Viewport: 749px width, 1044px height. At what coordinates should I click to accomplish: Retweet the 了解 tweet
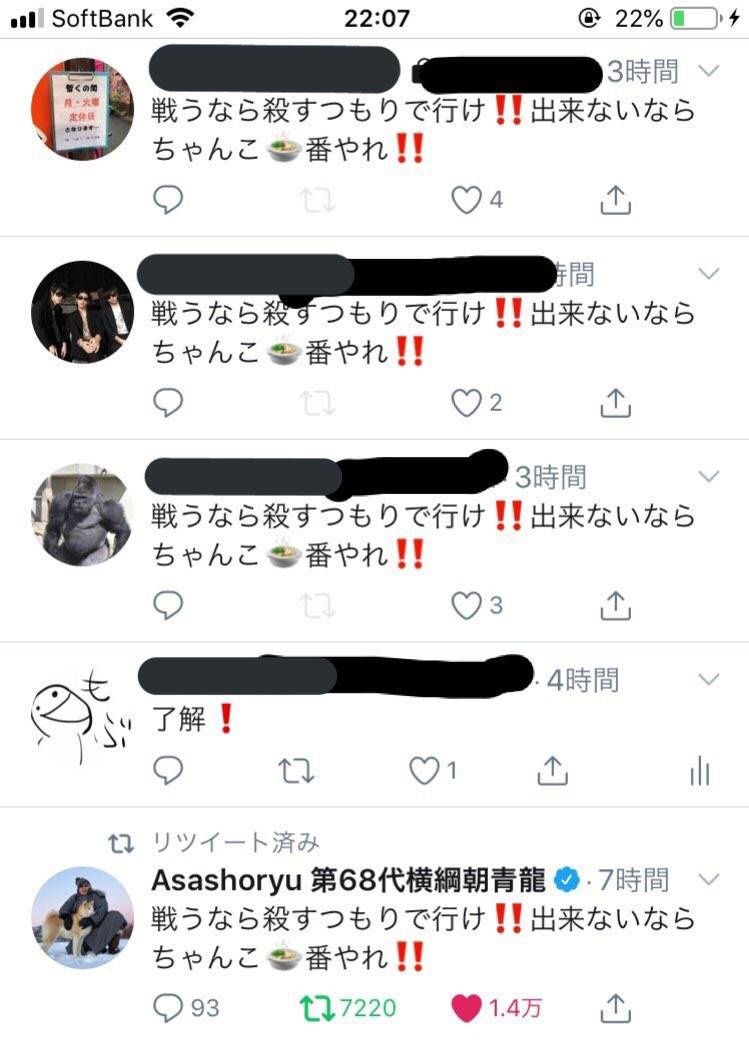297,770
